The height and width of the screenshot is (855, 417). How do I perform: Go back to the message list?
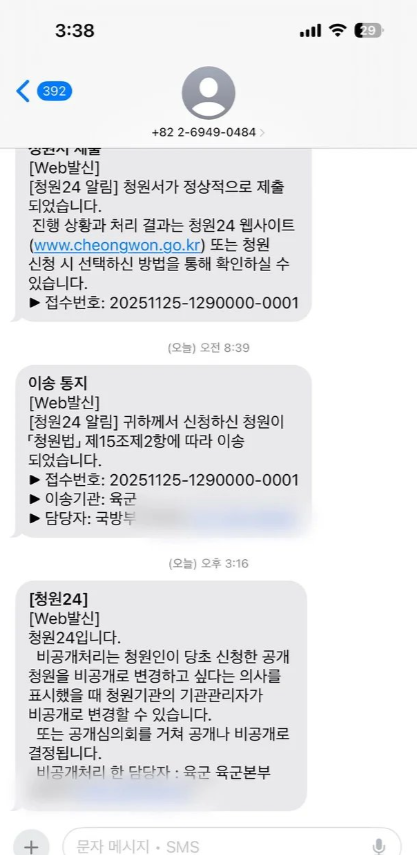[44, 91]
